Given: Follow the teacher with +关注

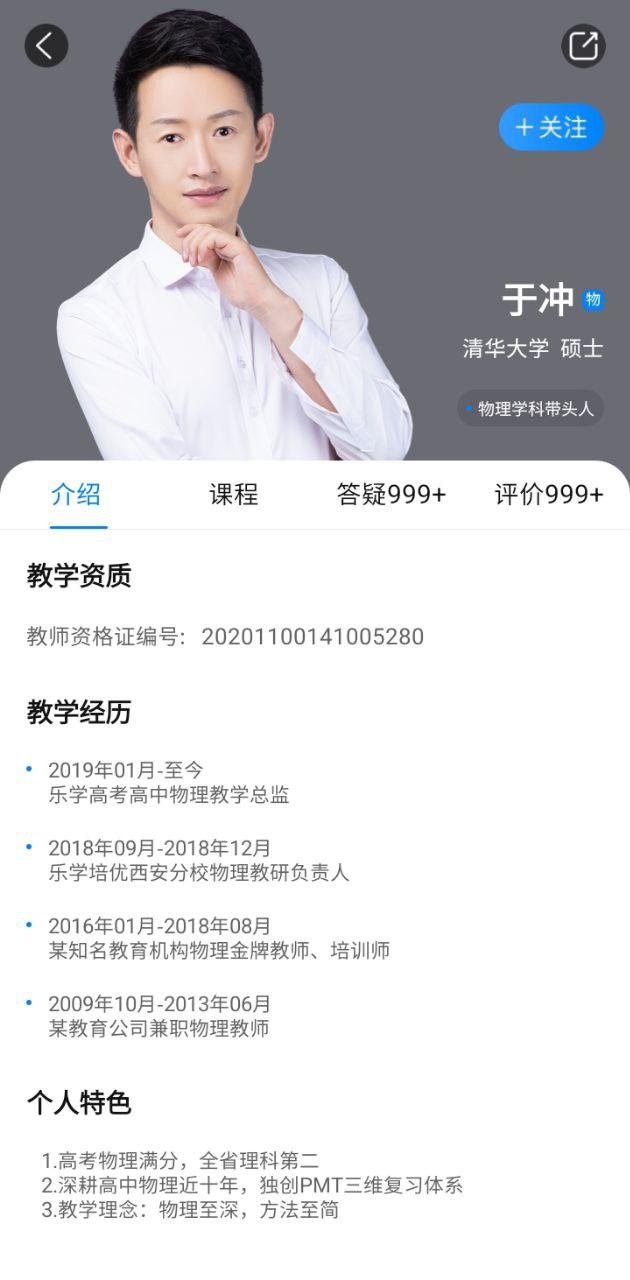Looking at the screenshot, I should click(x=551, y=128).
